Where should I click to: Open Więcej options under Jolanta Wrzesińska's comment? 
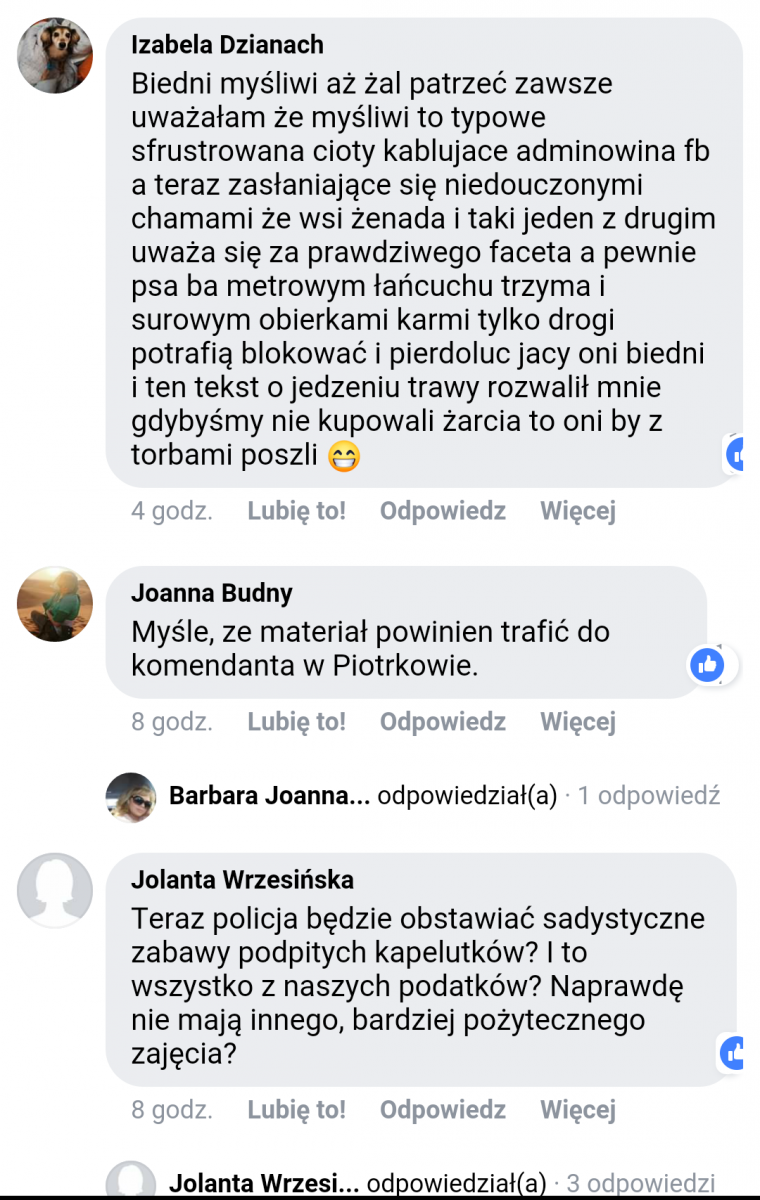tap(578, 1109)
